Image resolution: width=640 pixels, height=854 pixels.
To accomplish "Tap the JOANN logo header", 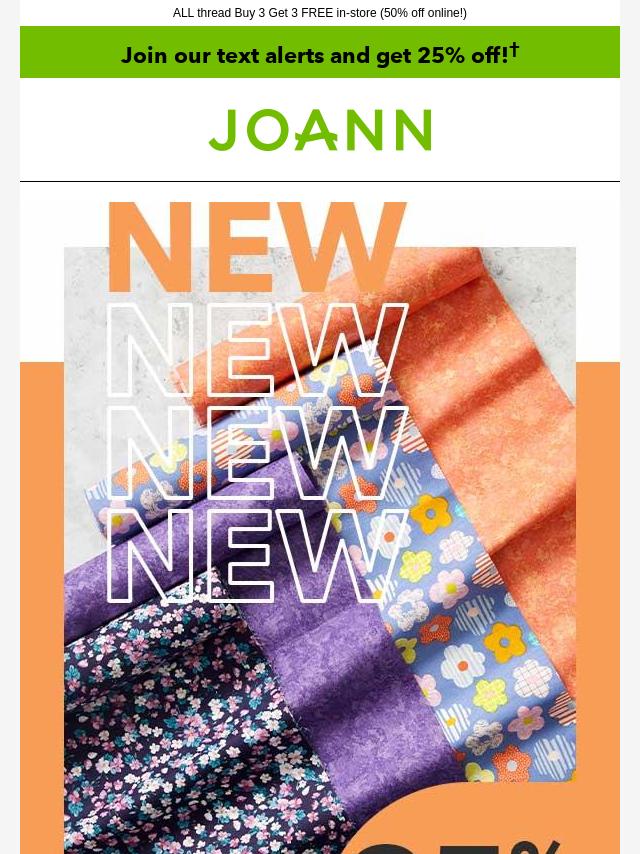I will [x=320, y=130].
